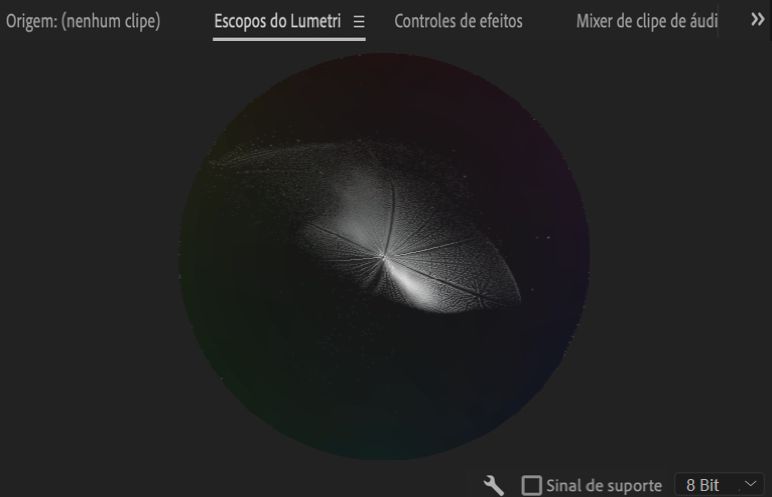Screen dimensions: 772x497
Task: Show the hidden panels overflow chevrons
Action: [757, 20]
